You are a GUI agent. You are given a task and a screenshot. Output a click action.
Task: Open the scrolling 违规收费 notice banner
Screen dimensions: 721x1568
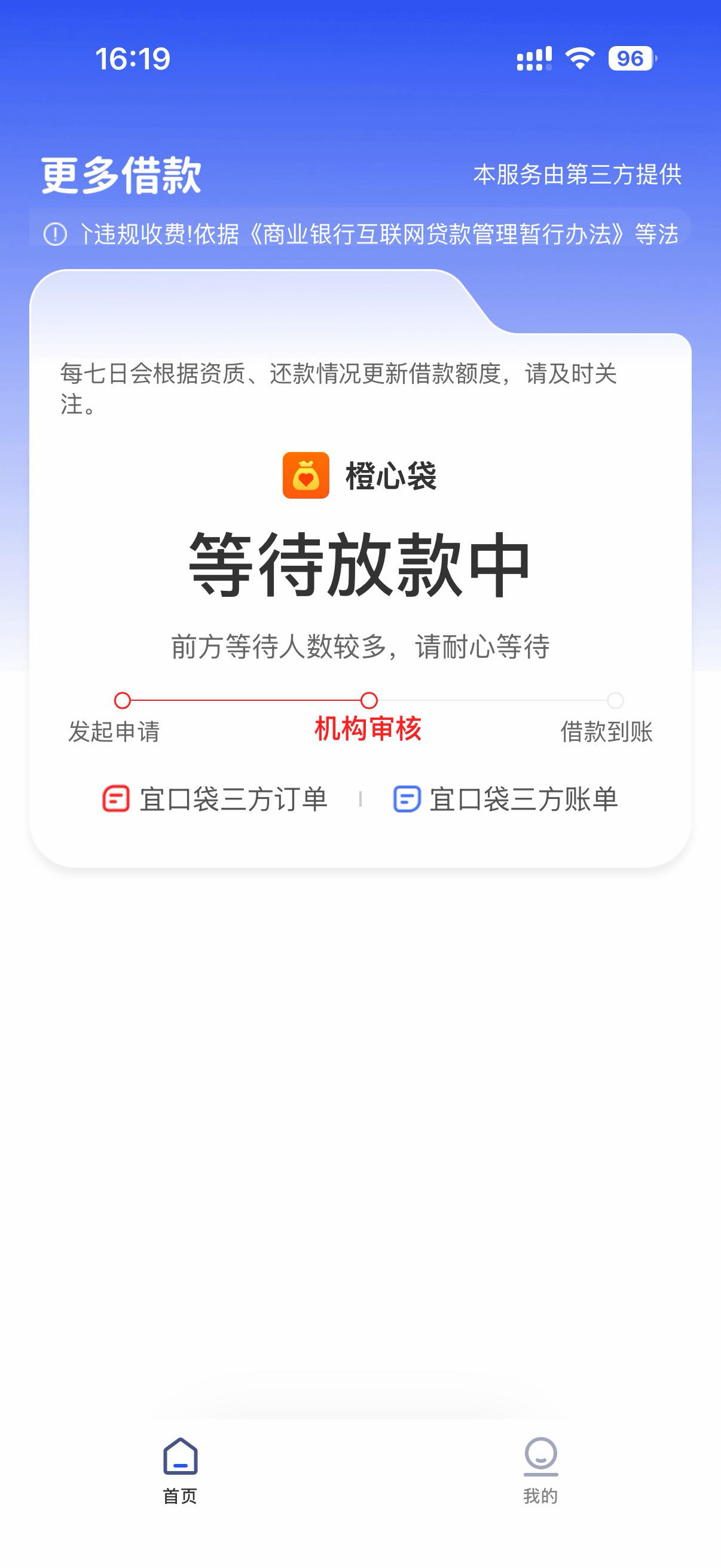point(360,234)
